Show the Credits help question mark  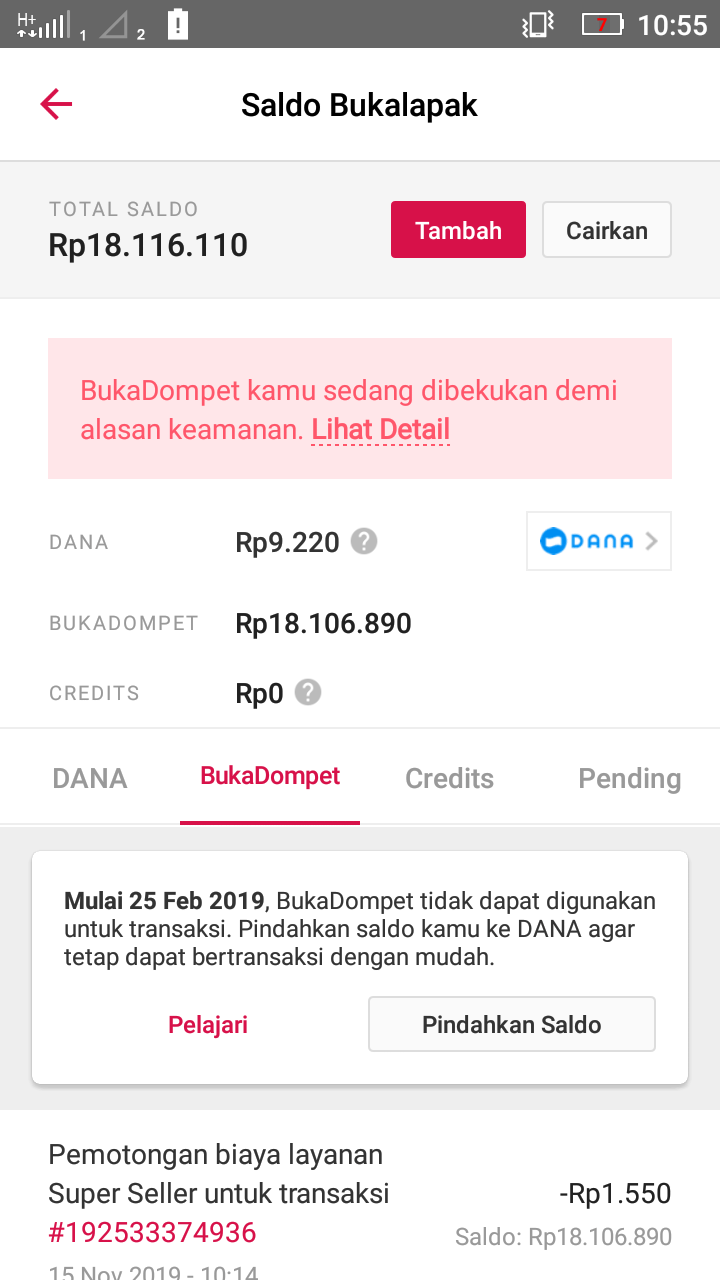[x=308, y=692]
